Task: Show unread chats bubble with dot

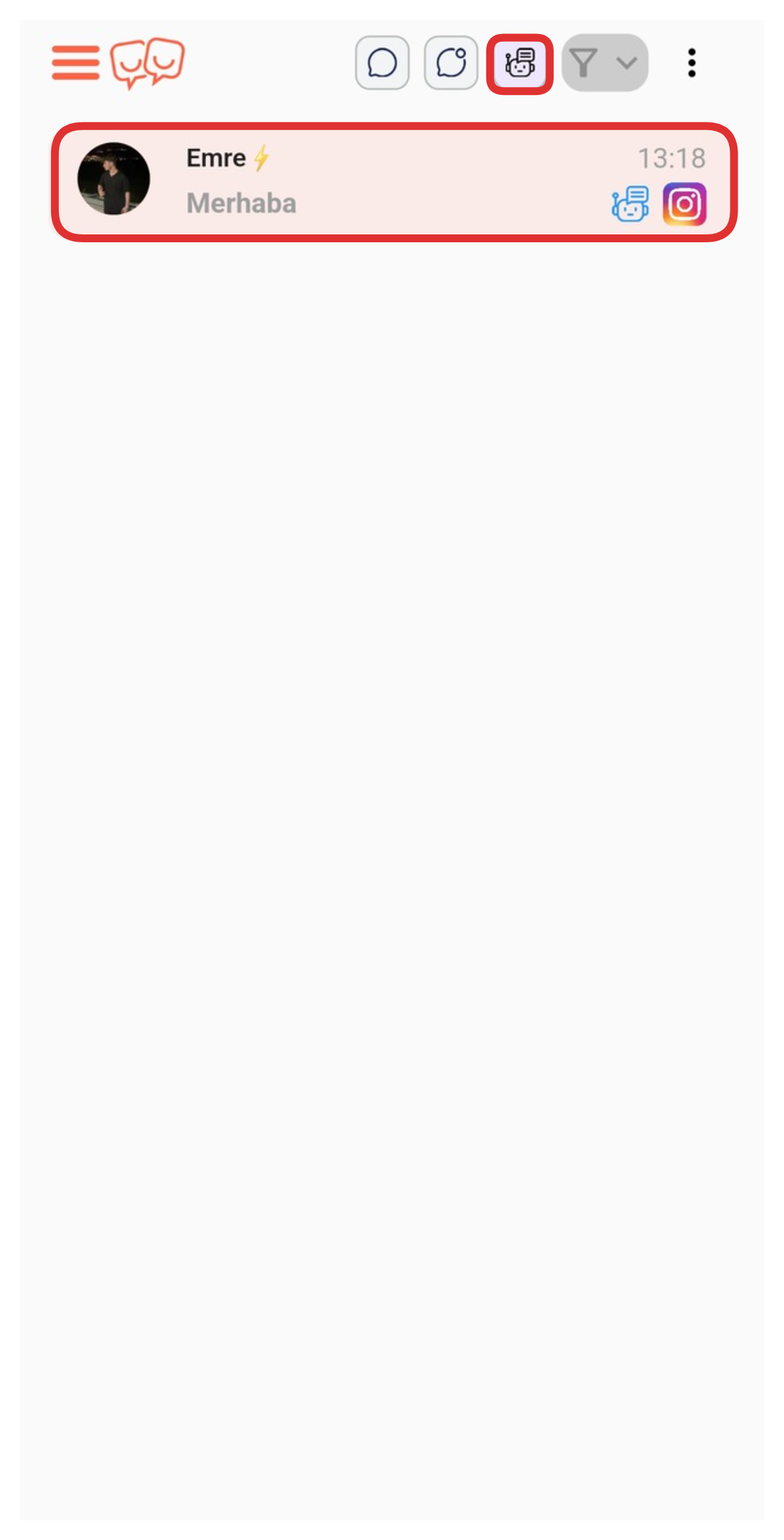Action: click(x=451, y=63)
